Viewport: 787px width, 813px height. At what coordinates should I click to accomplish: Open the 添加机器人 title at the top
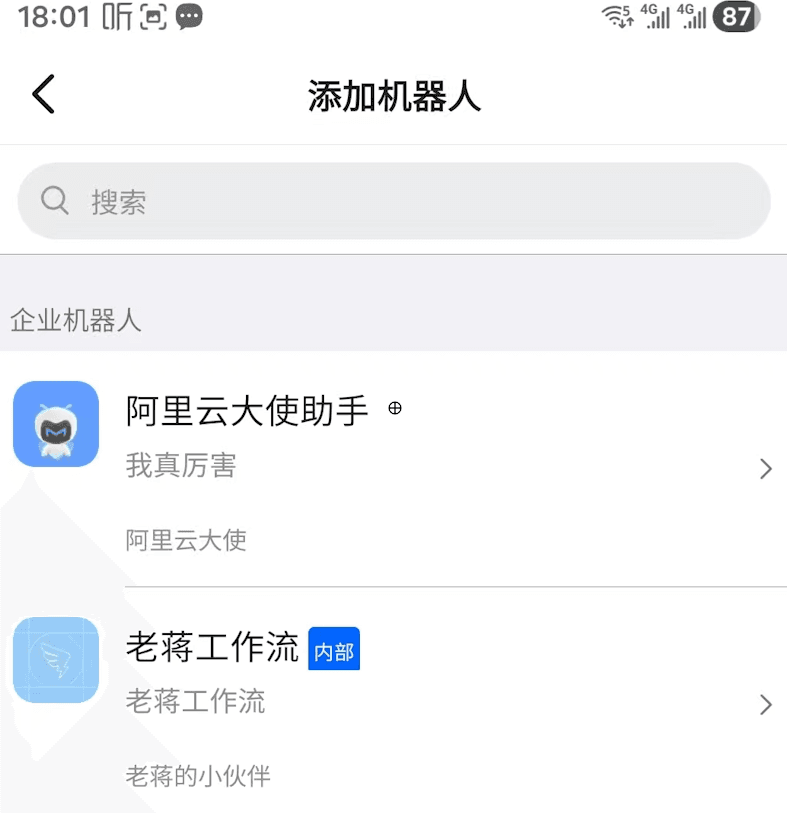pos(393,94)
